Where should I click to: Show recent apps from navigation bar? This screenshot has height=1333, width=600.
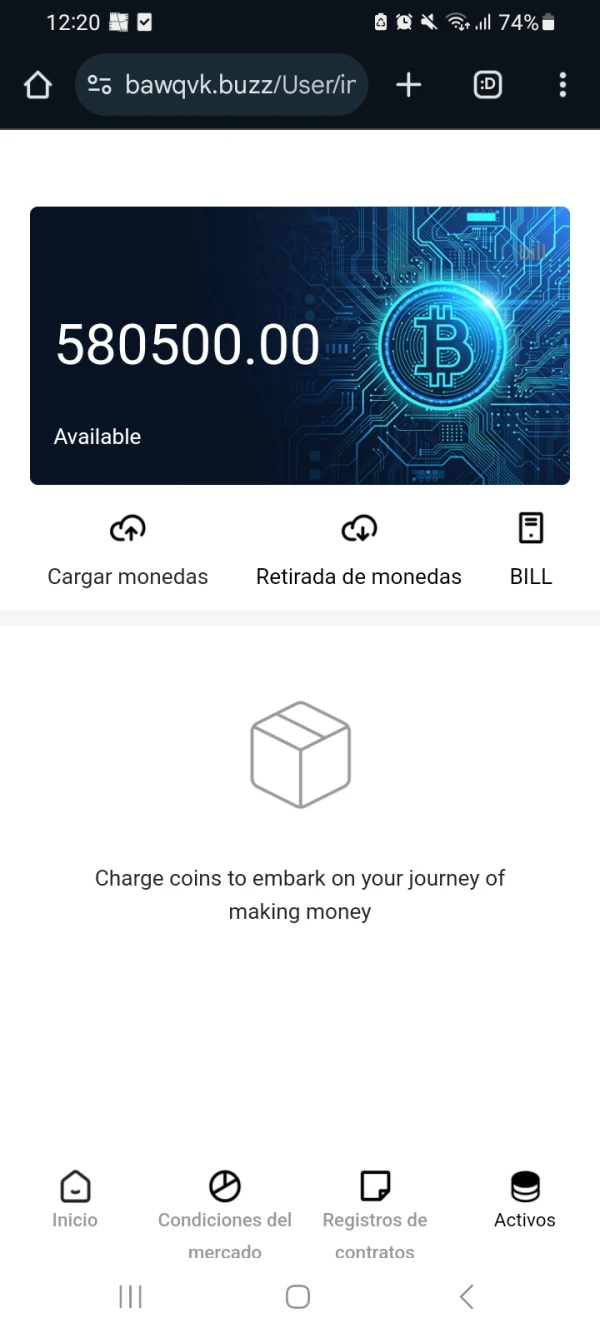tap(131, 1297)
